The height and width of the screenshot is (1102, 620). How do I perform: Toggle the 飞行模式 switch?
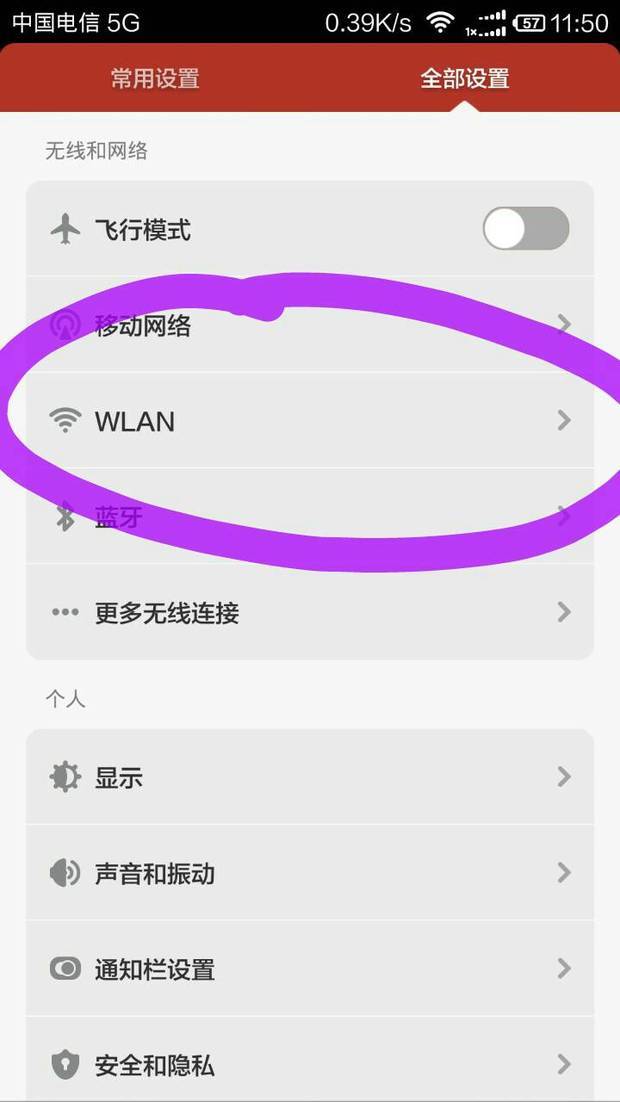click(525, 229)
